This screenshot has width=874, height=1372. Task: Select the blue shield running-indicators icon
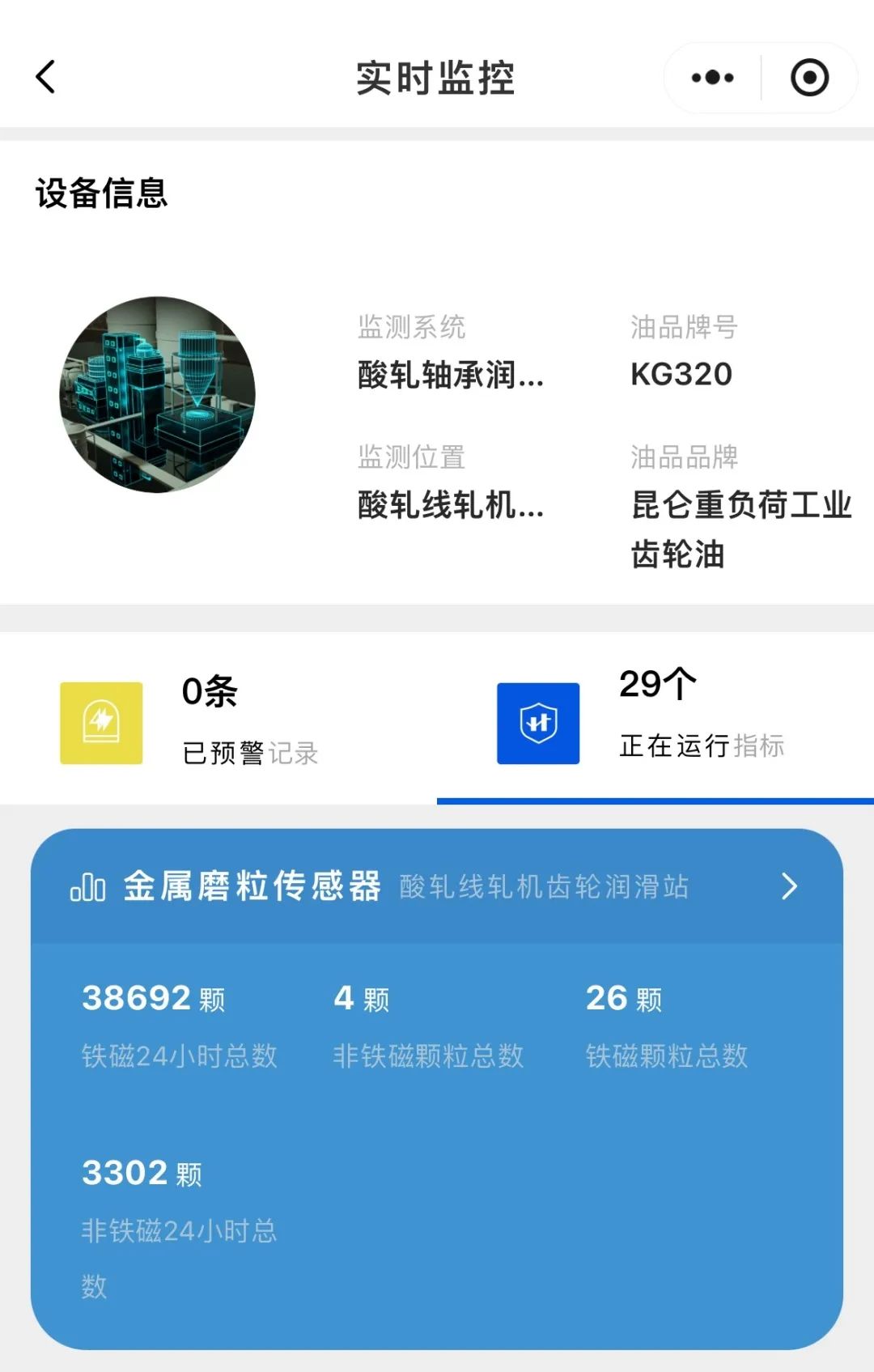(x=538, y=723)
